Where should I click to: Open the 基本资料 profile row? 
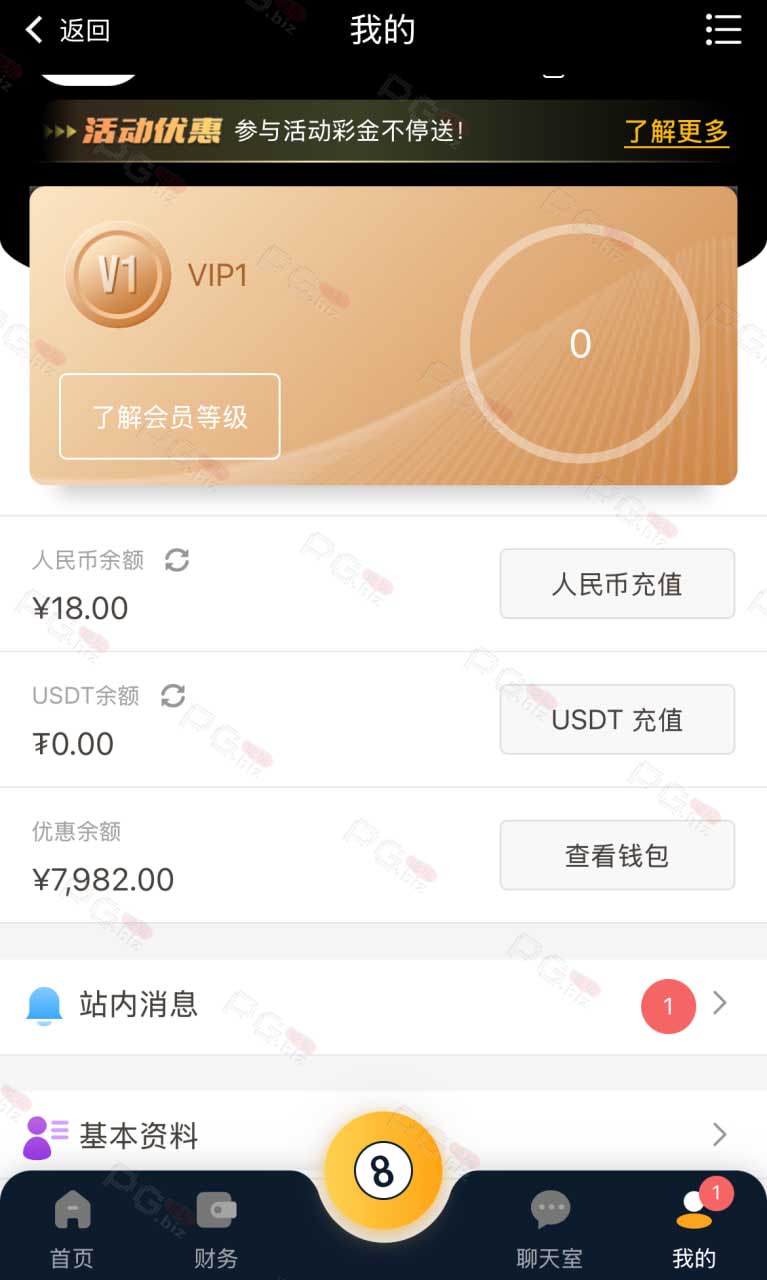pos(383,1135)
